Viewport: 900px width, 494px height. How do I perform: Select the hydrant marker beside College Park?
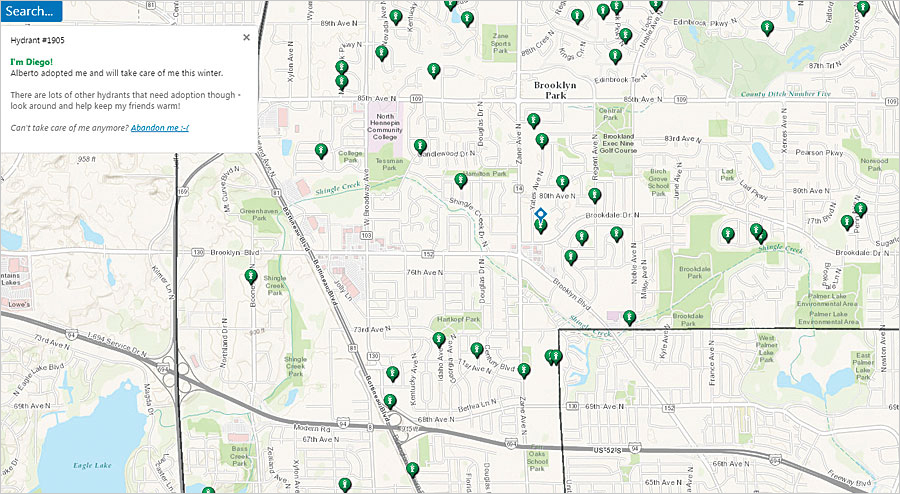[321, 151]
